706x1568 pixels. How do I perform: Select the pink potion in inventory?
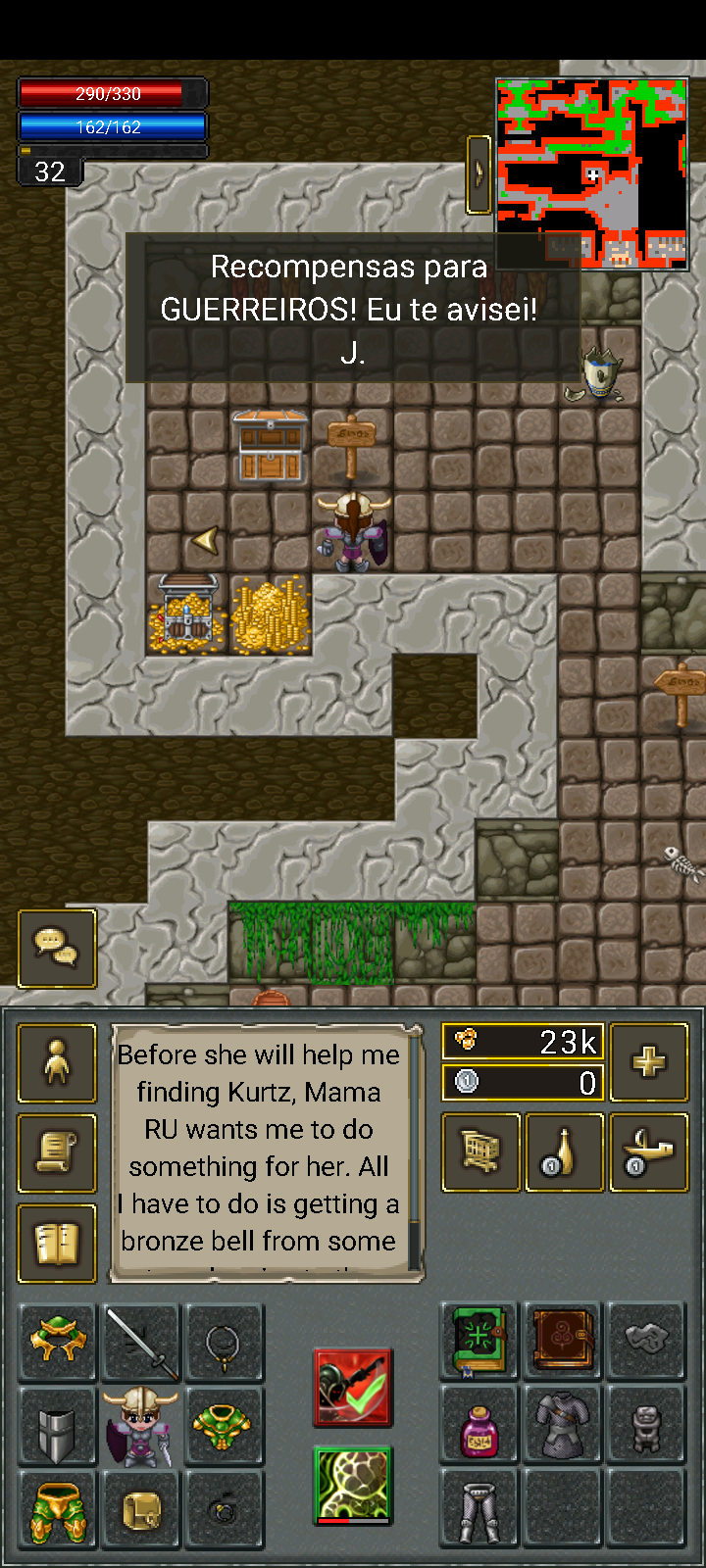(x=479, y=1427)
